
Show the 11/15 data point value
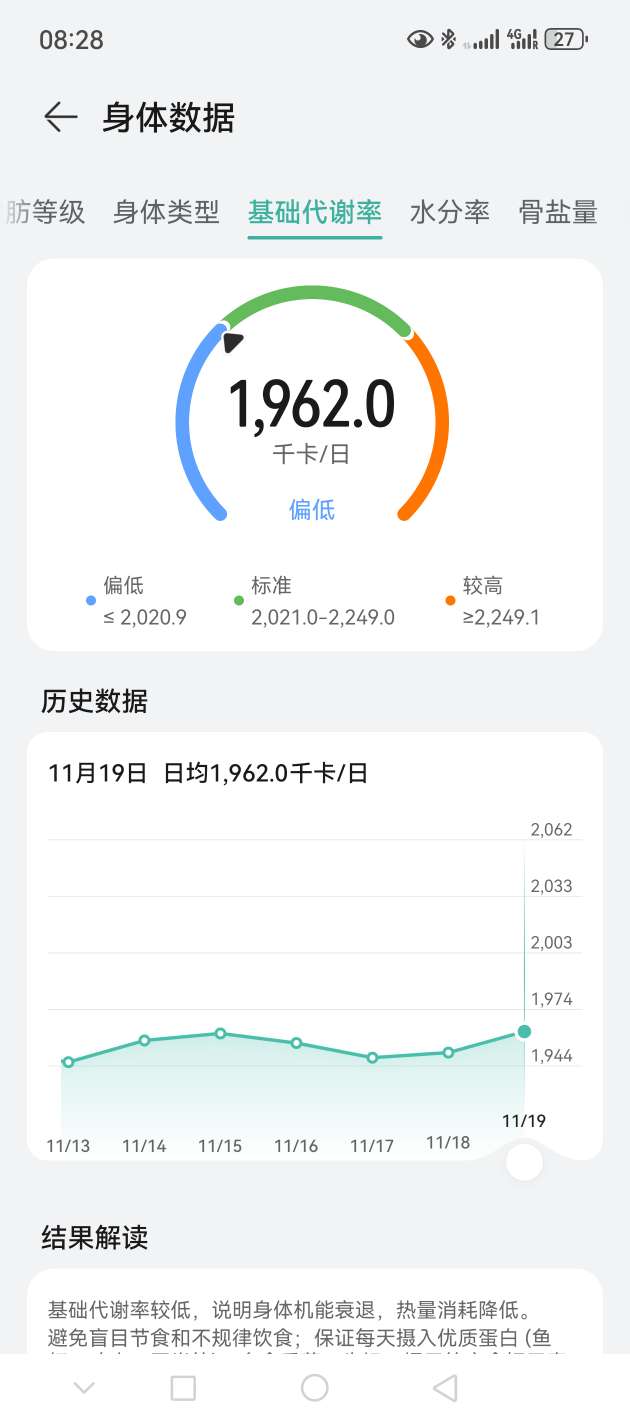pyautogui.click(x=220, y=1033)
